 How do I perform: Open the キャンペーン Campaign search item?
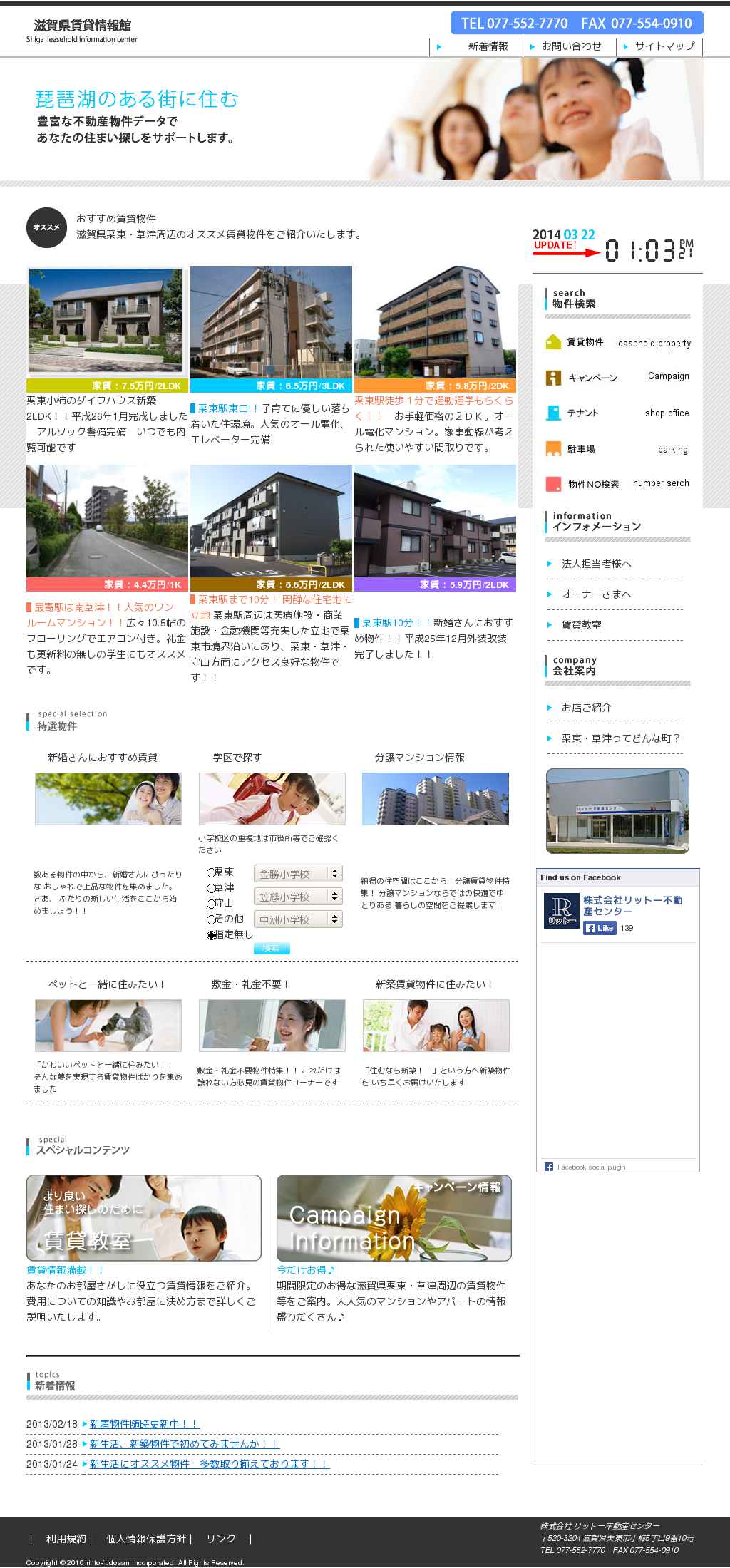[x=617, y=377]
